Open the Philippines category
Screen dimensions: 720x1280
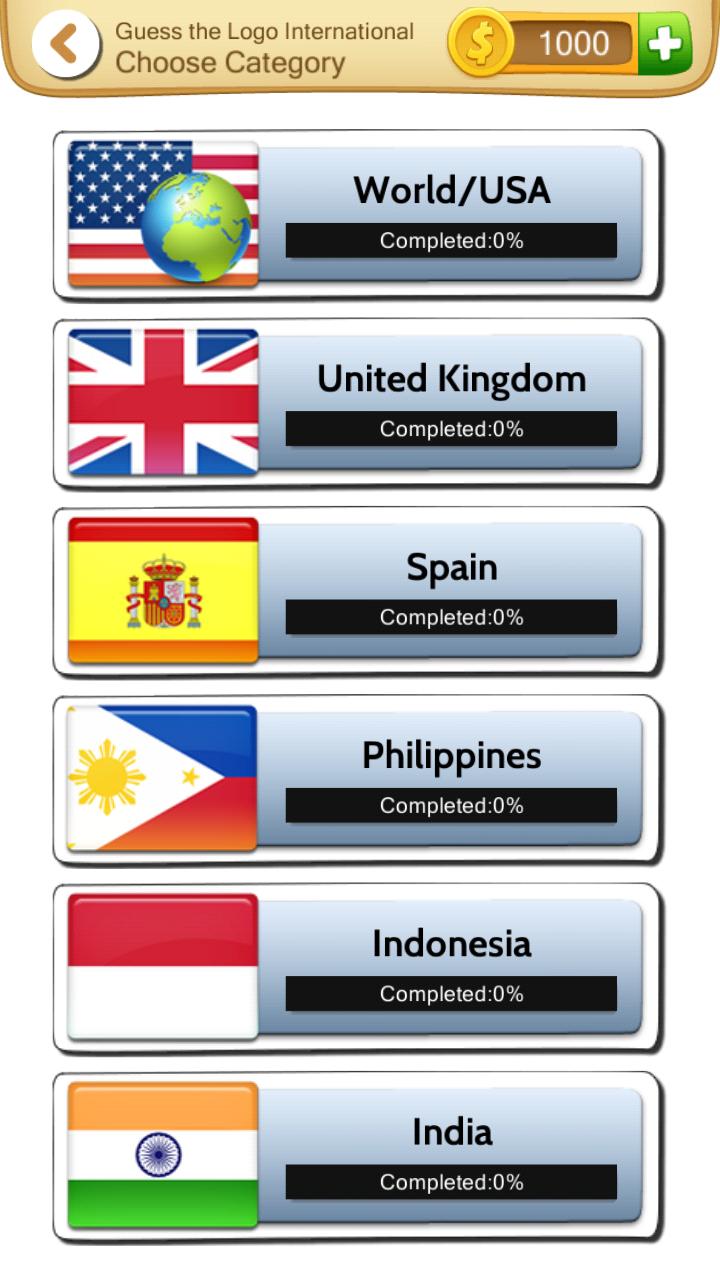click(357, 779)
